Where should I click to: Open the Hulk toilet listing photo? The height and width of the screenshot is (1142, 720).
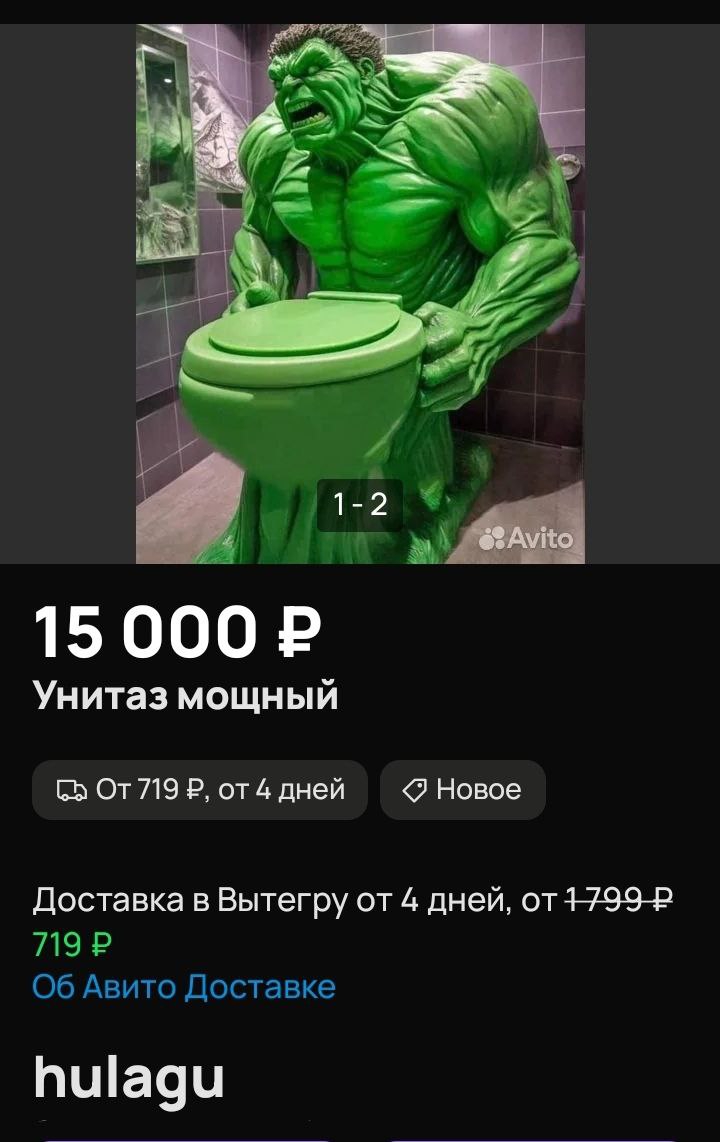(360, 290)
